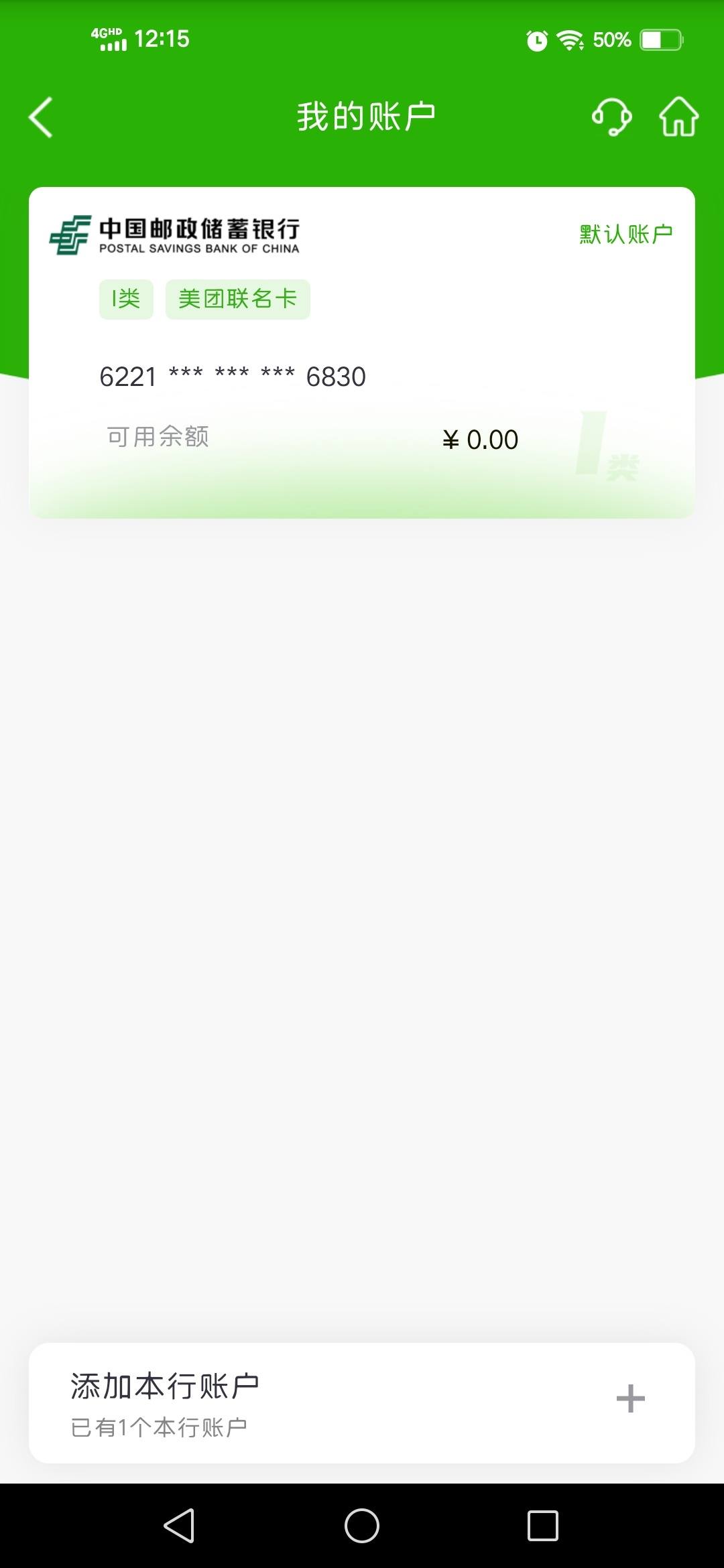
Task: Tap the system back navigation button
Action: pyautogui.click(x=180, y=1526)
